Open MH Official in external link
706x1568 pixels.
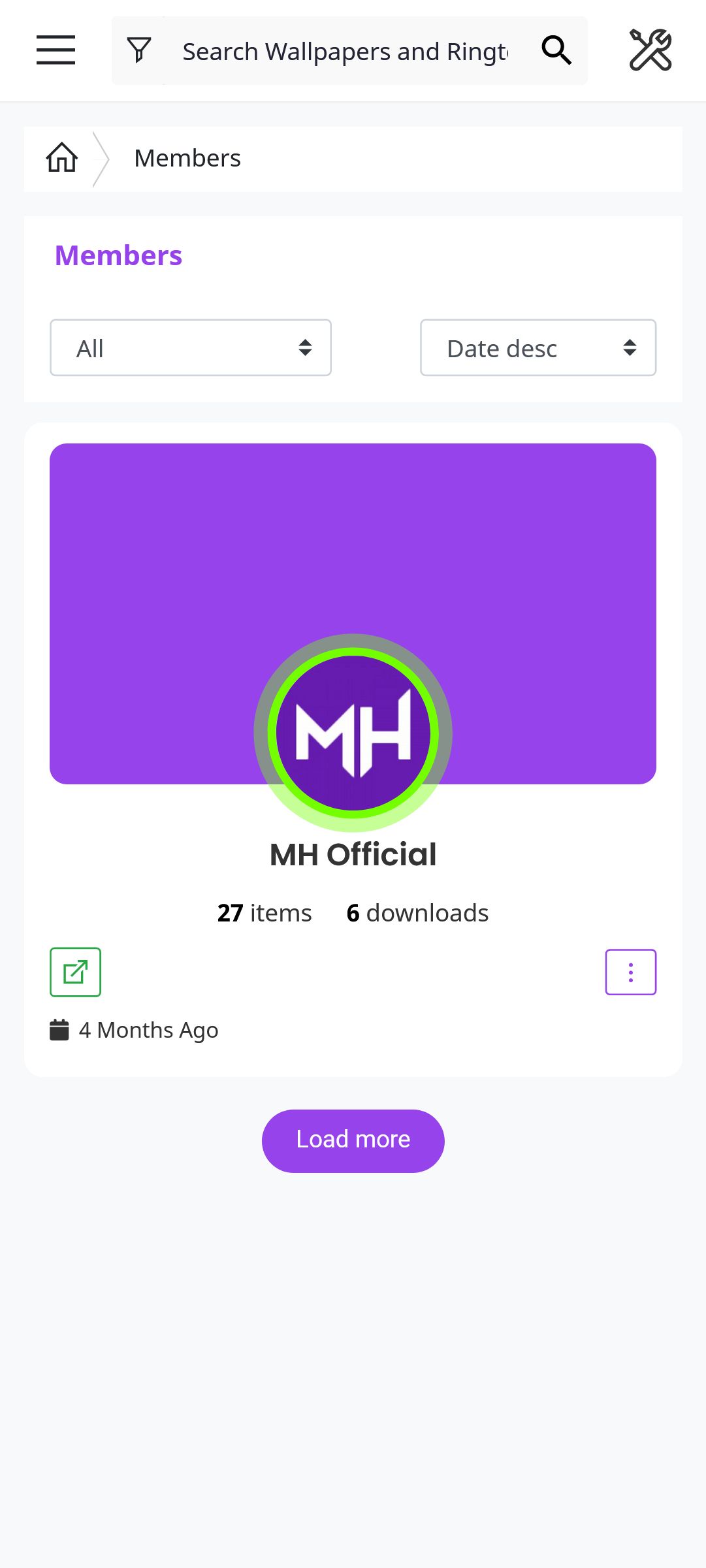[x=76, y=972]
